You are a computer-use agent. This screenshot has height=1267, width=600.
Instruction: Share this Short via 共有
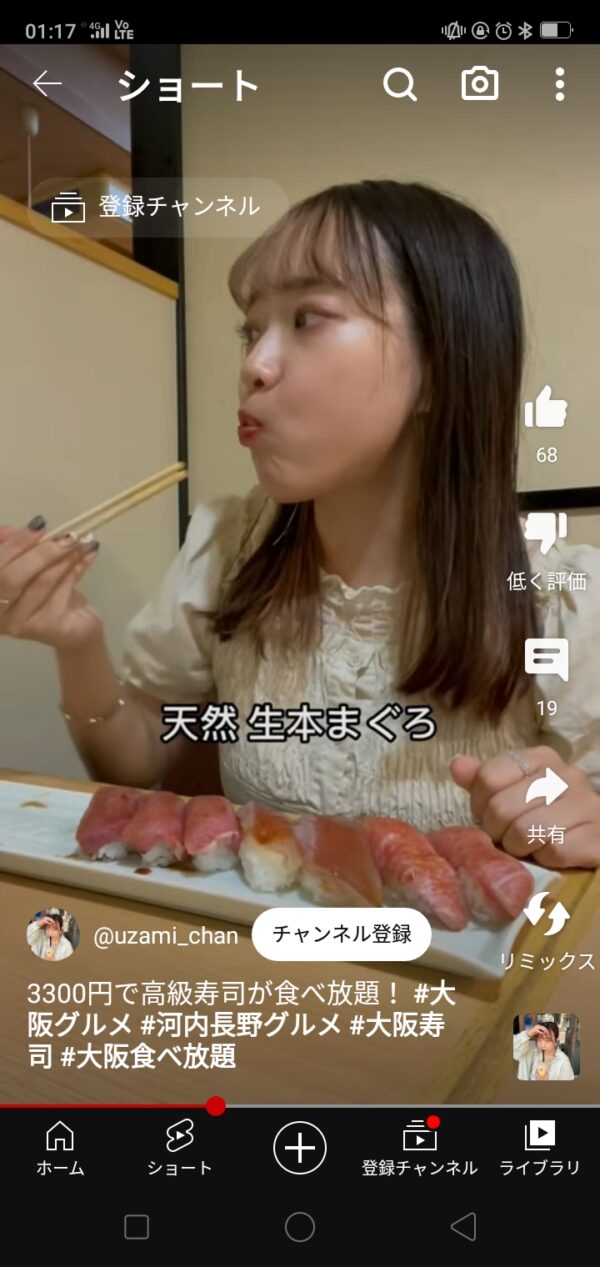(x=546, y=788)
